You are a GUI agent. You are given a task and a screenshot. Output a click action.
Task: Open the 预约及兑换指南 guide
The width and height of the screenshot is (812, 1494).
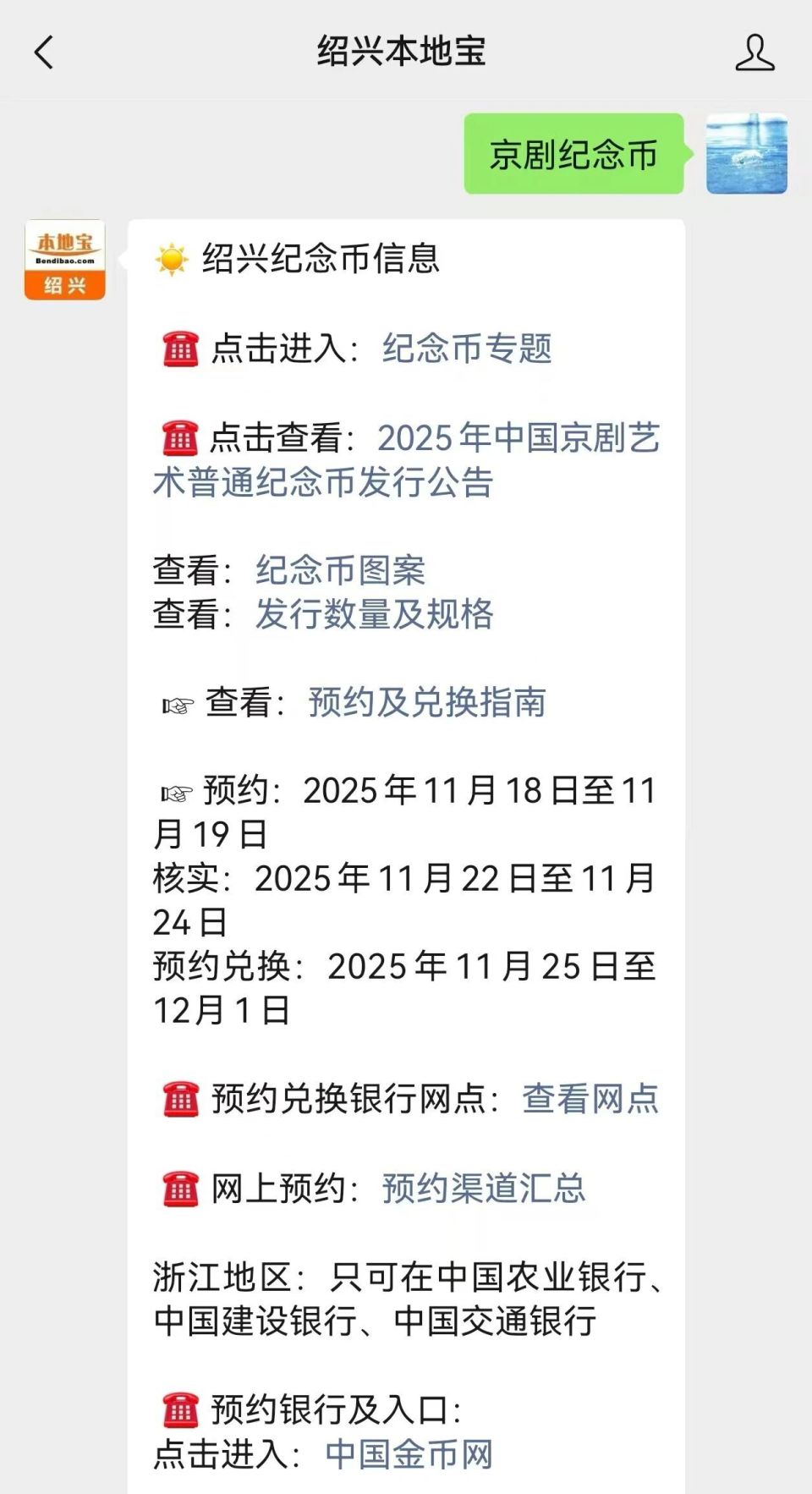coord(426,702)
